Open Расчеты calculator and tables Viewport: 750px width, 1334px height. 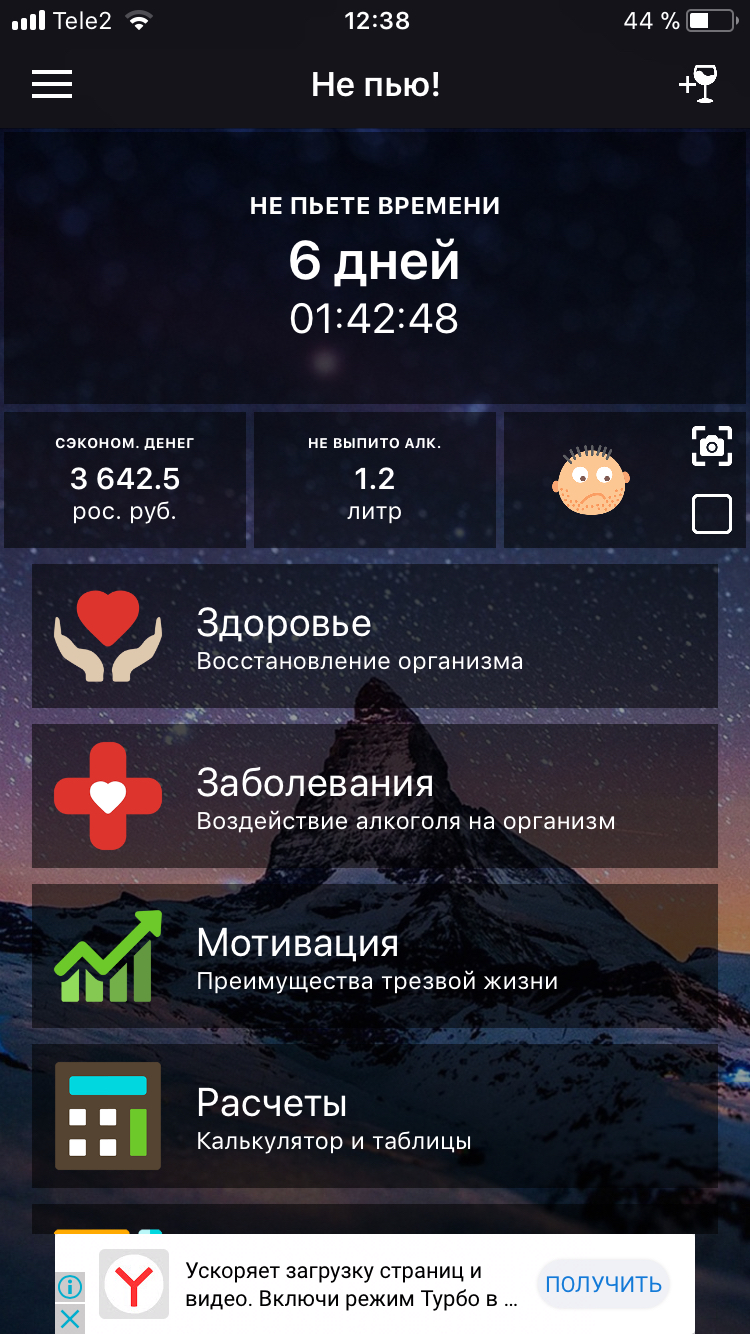375,1116
